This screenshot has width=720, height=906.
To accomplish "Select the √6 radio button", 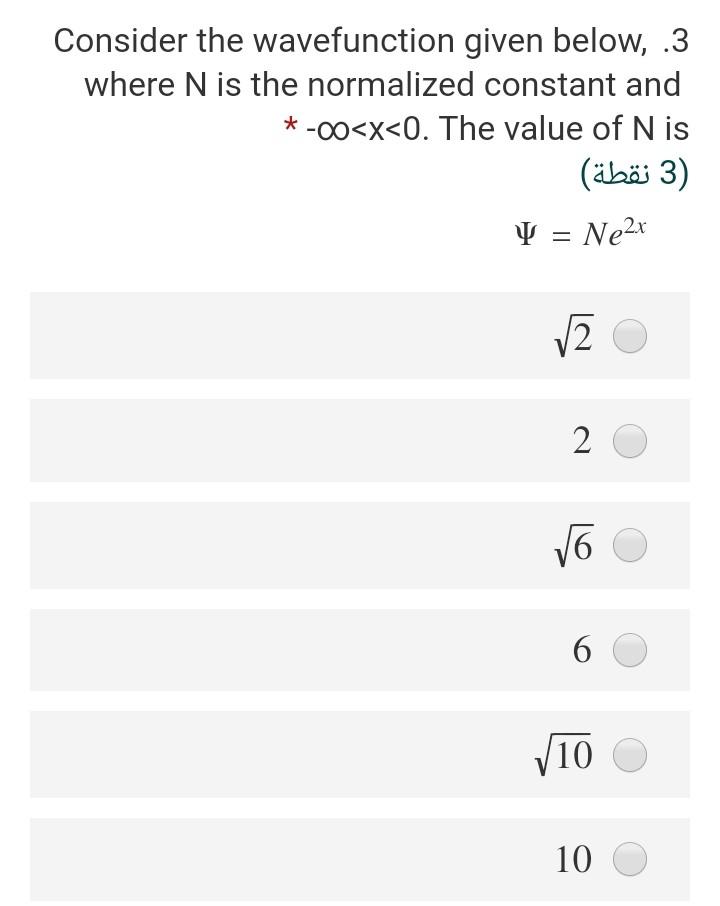I will pyautogui.click(x=630, y=546).
